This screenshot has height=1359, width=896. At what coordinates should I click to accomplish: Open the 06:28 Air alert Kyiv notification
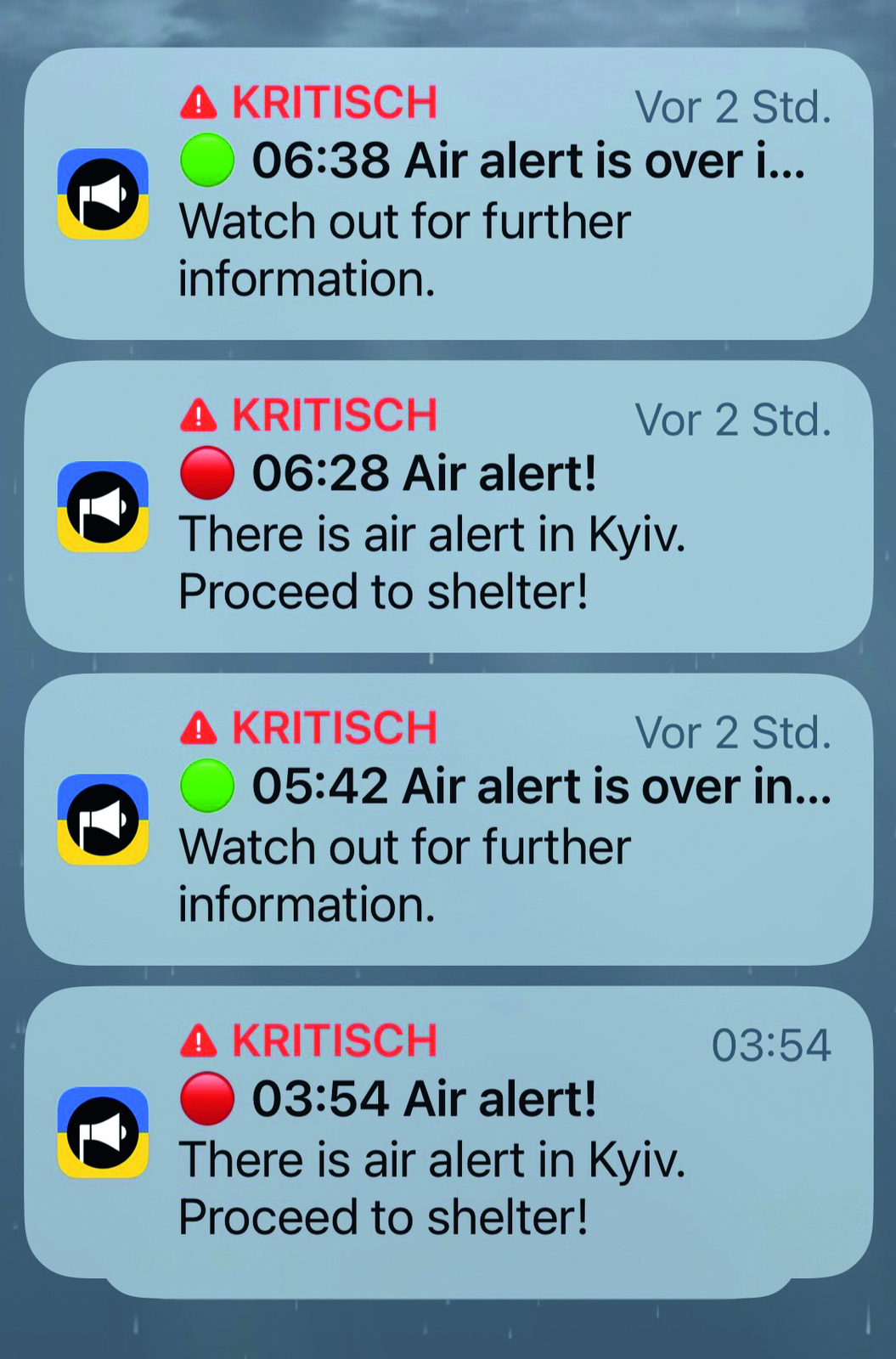[448, 507]
